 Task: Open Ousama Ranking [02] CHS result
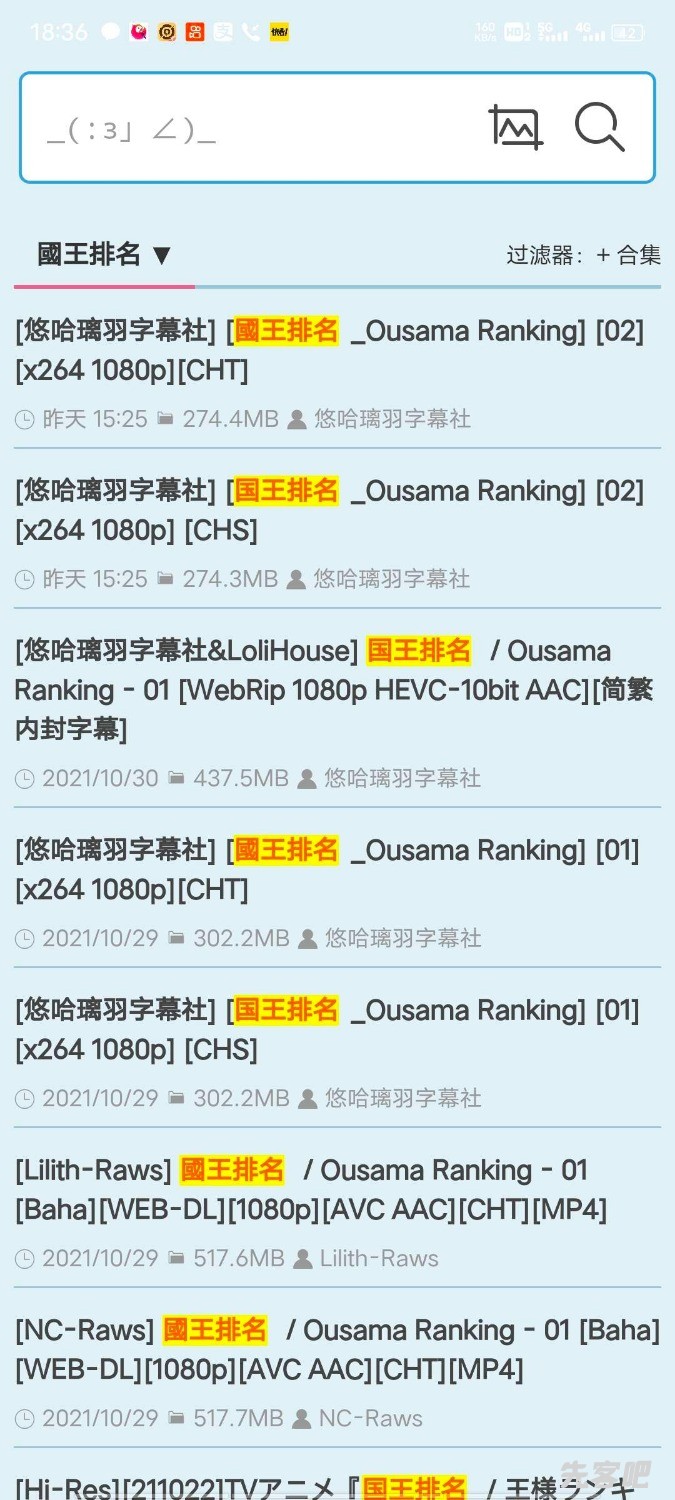tap(330, 511)
